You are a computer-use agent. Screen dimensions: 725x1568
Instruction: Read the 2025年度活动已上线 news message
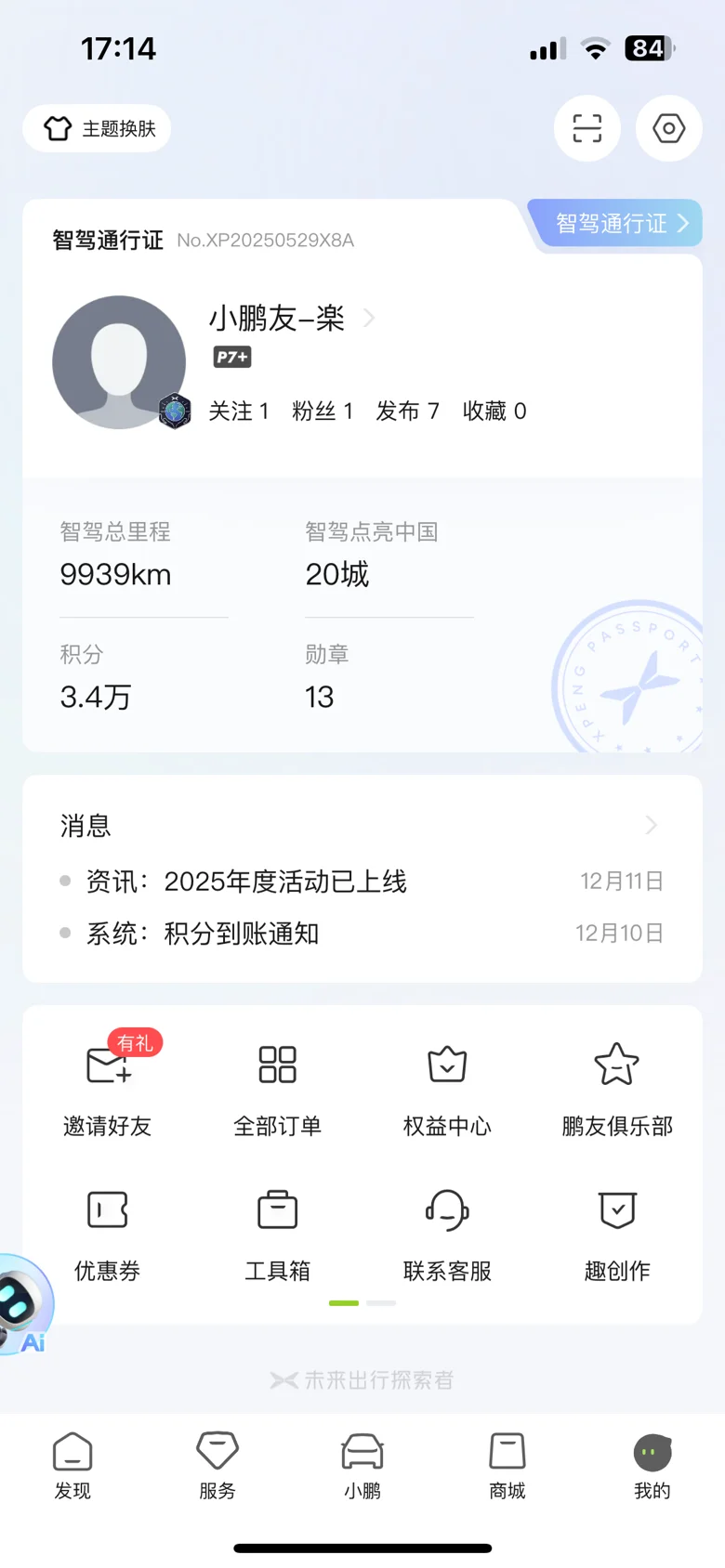(285, 882)
